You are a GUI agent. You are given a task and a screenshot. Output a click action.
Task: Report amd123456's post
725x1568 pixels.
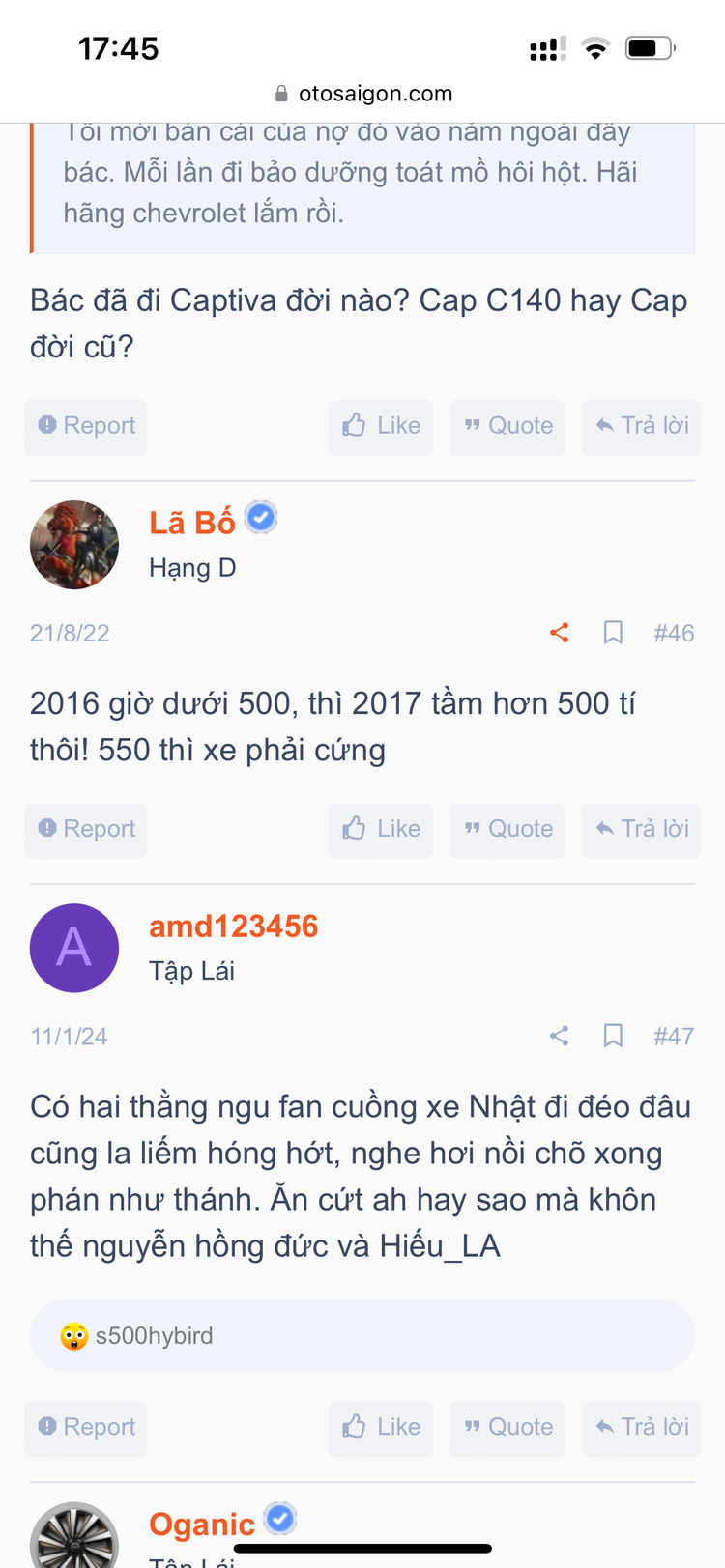point(86,1427)
